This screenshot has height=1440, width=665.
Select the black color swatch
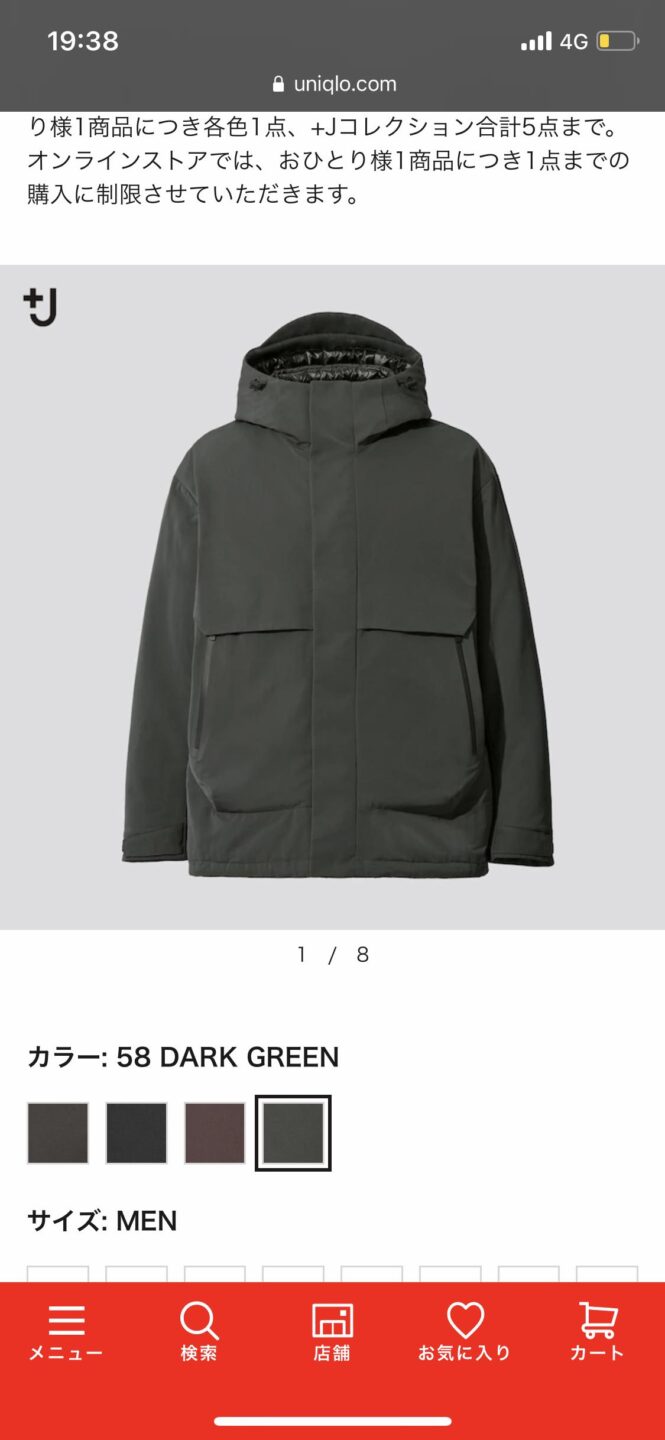point(136,1133)
